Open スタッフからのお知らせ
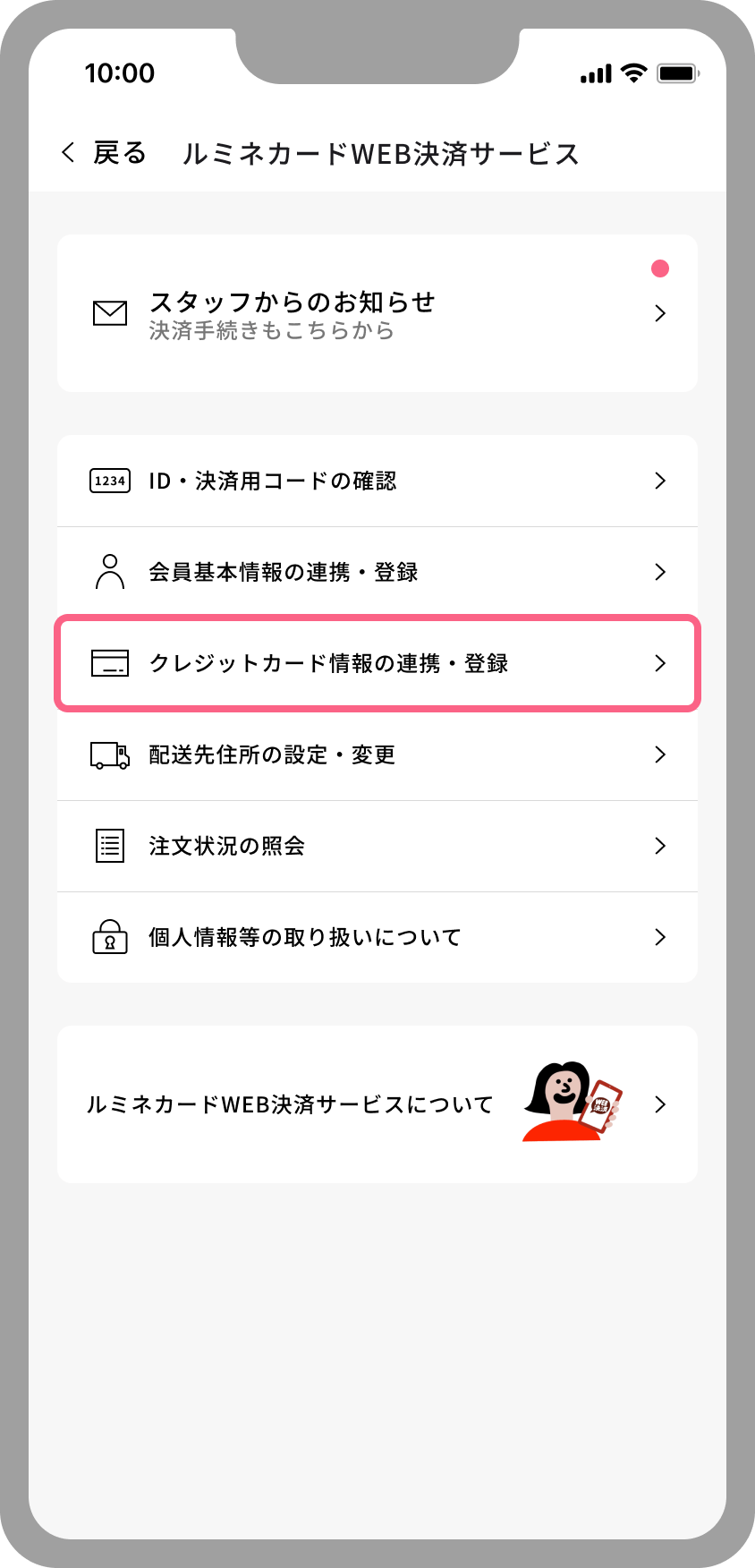 pyautogui.click(x=377, y=313)
